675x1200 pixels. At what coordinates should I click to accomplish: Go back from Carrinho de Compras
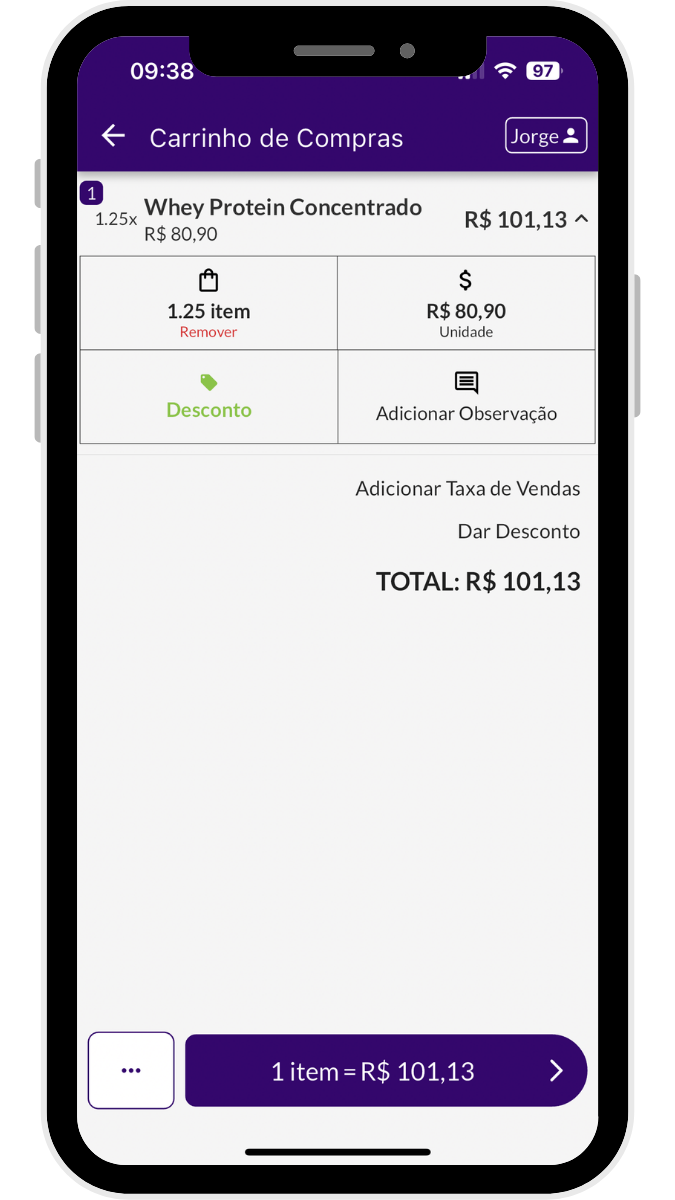(113, 137)
